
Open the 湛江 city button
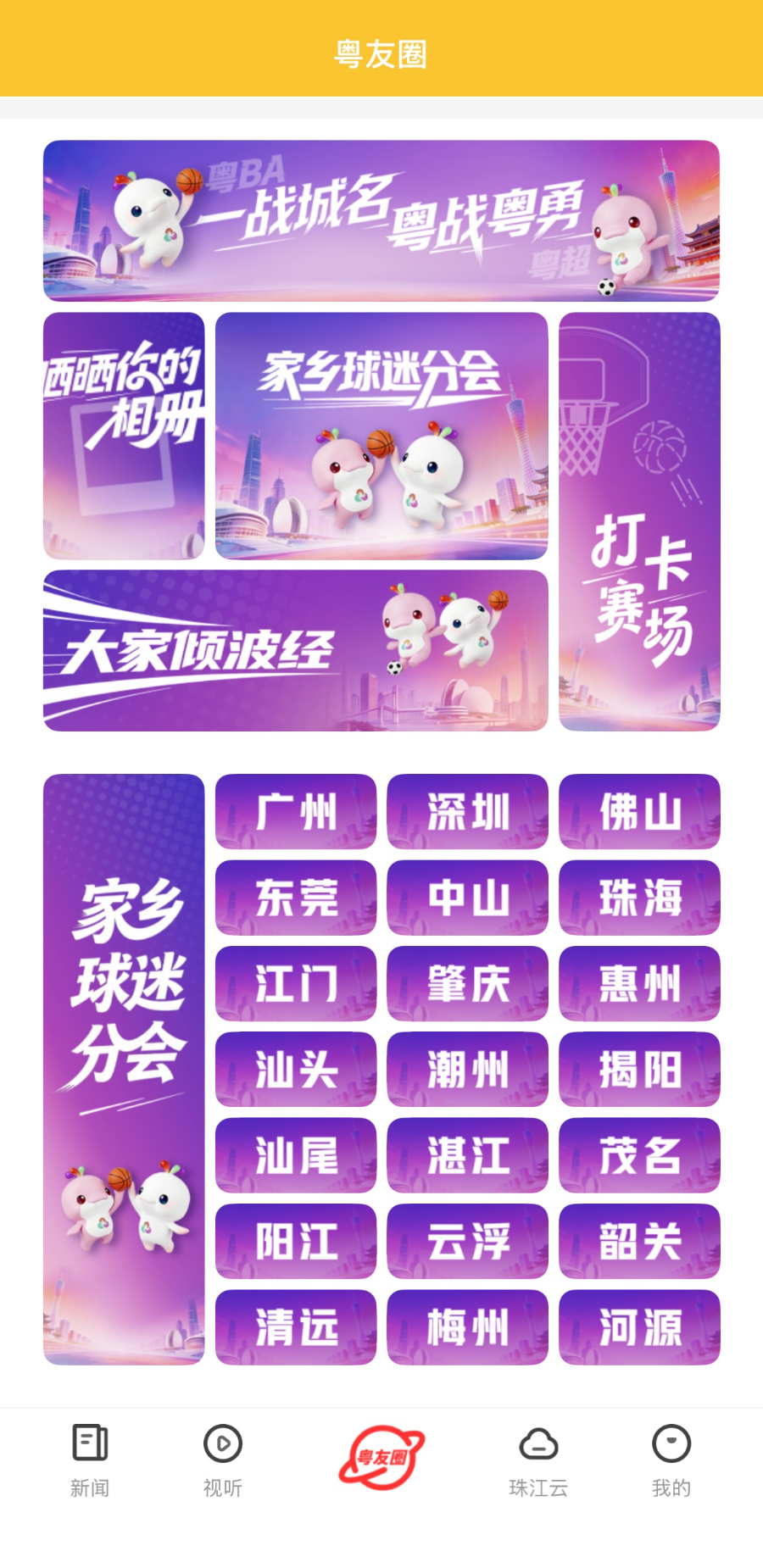click(467, 1155)
